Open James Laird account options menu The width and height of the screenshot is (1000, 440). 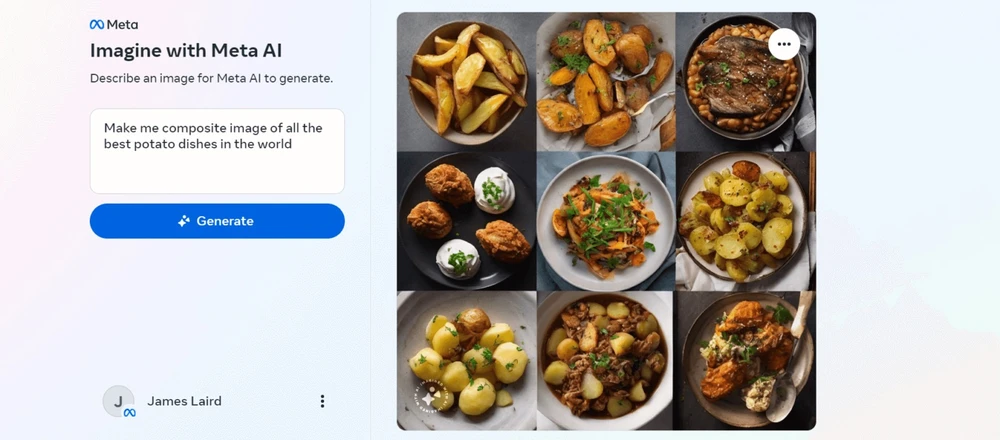(322, 401)
